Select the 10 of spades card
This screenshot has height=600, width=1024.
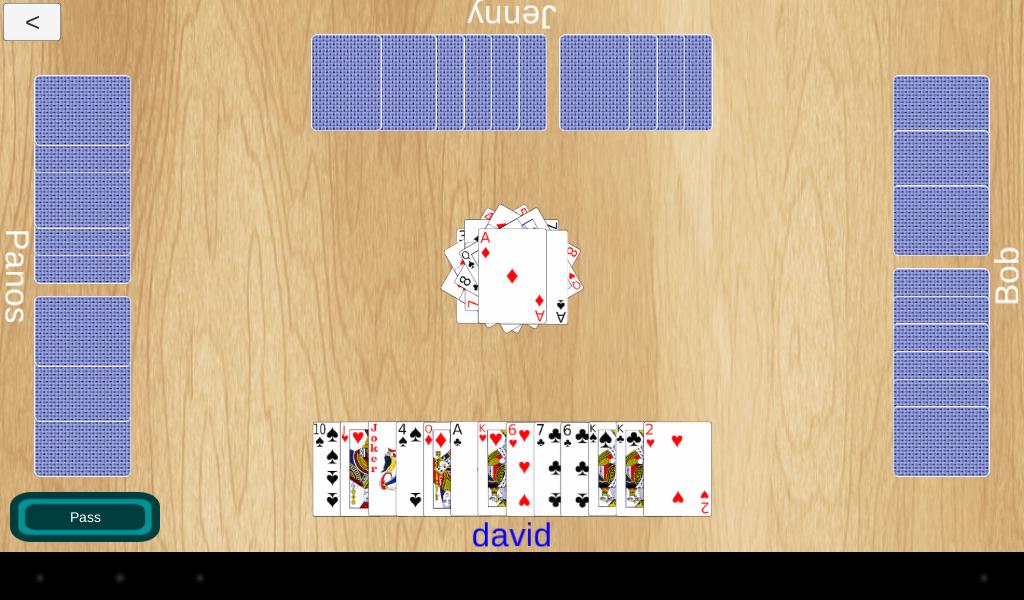(326, 470)
